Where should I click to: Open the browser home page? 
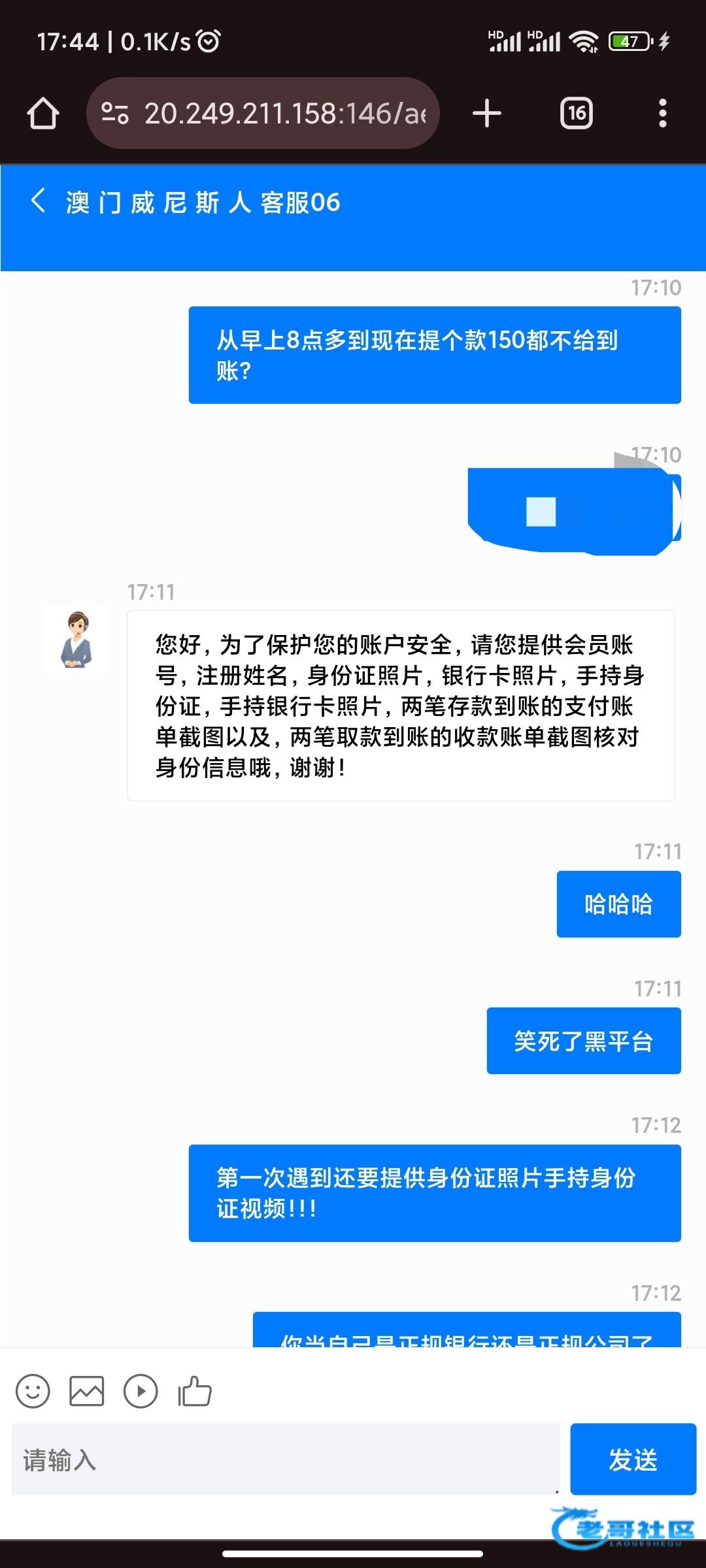point(43,114)
